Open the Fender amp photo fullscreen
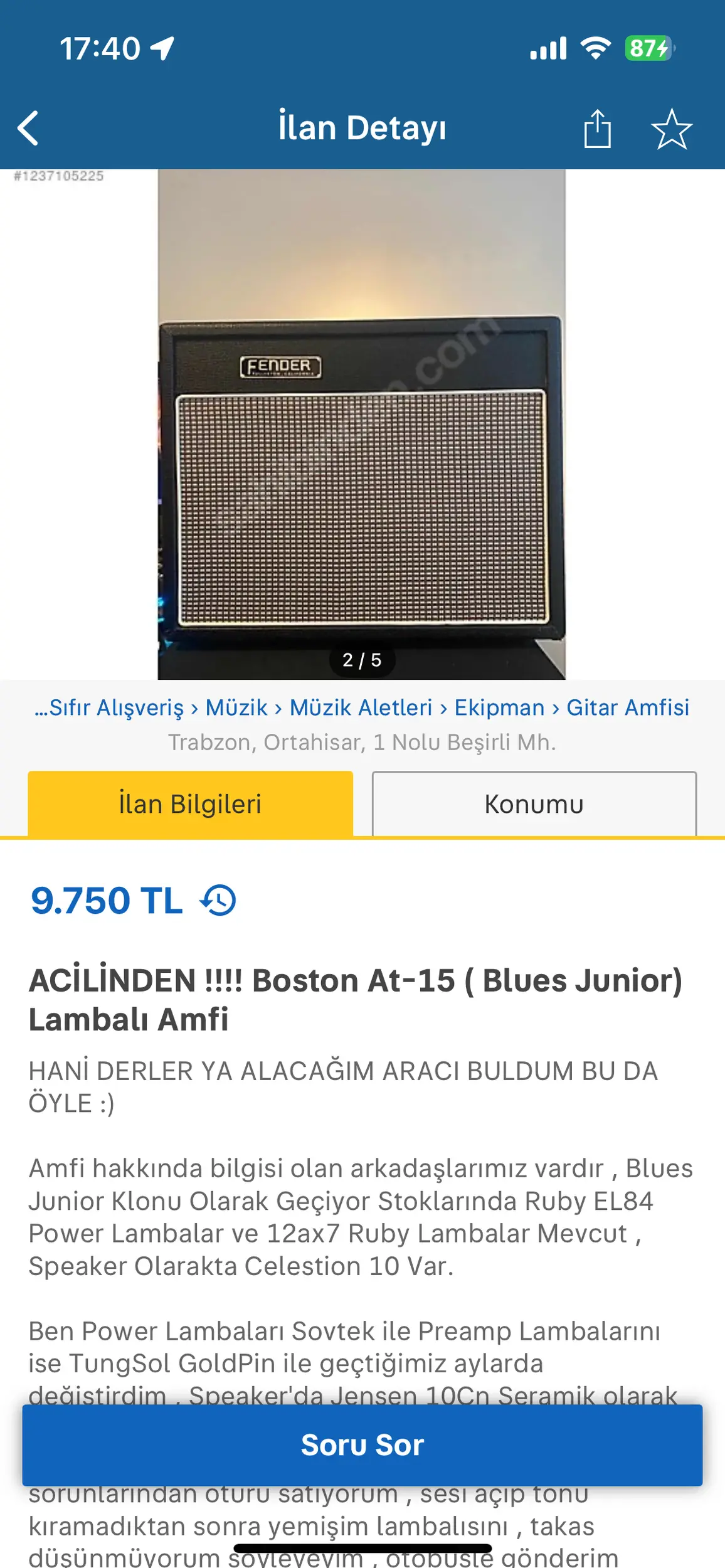 click(x=361, y=439)
